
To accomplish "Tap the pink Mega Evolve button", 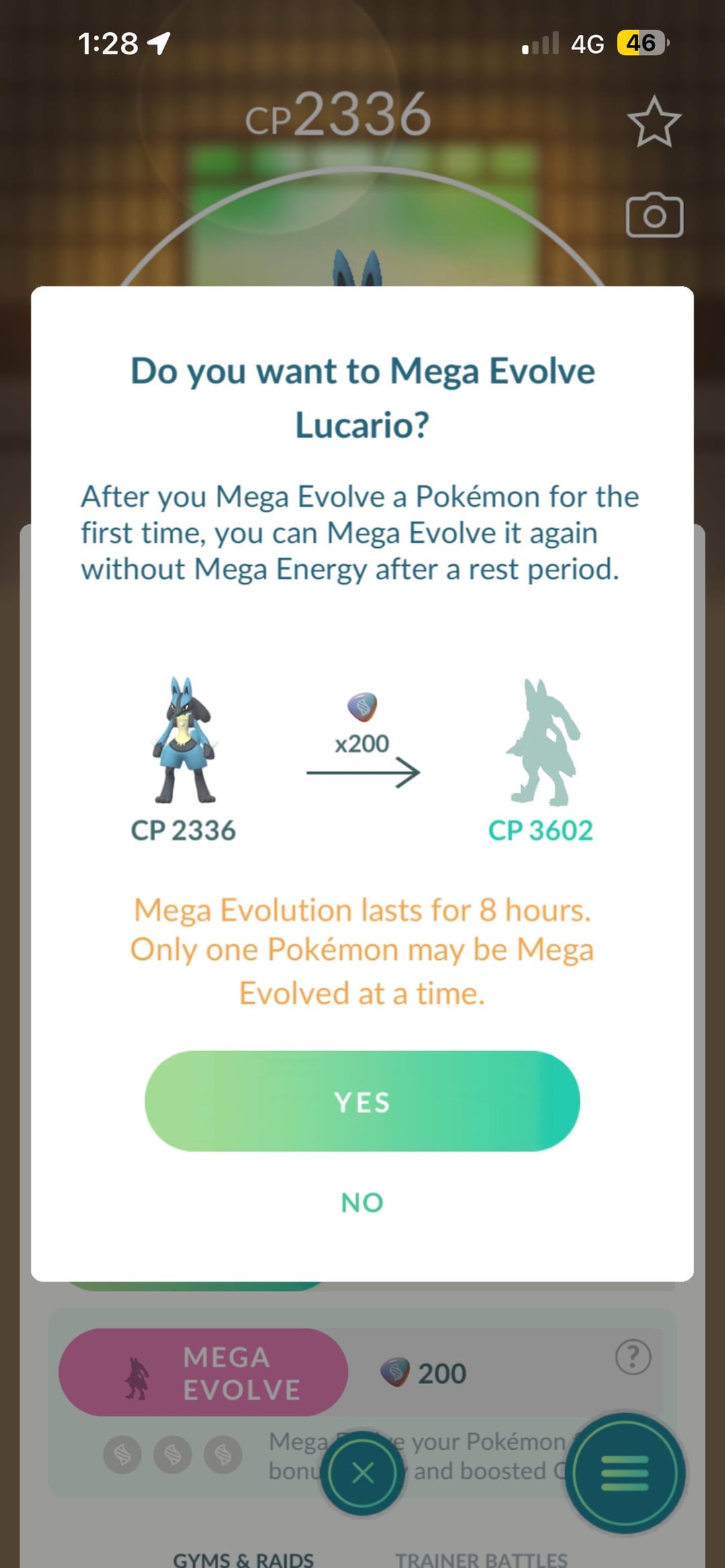I will coord(203,1373).
